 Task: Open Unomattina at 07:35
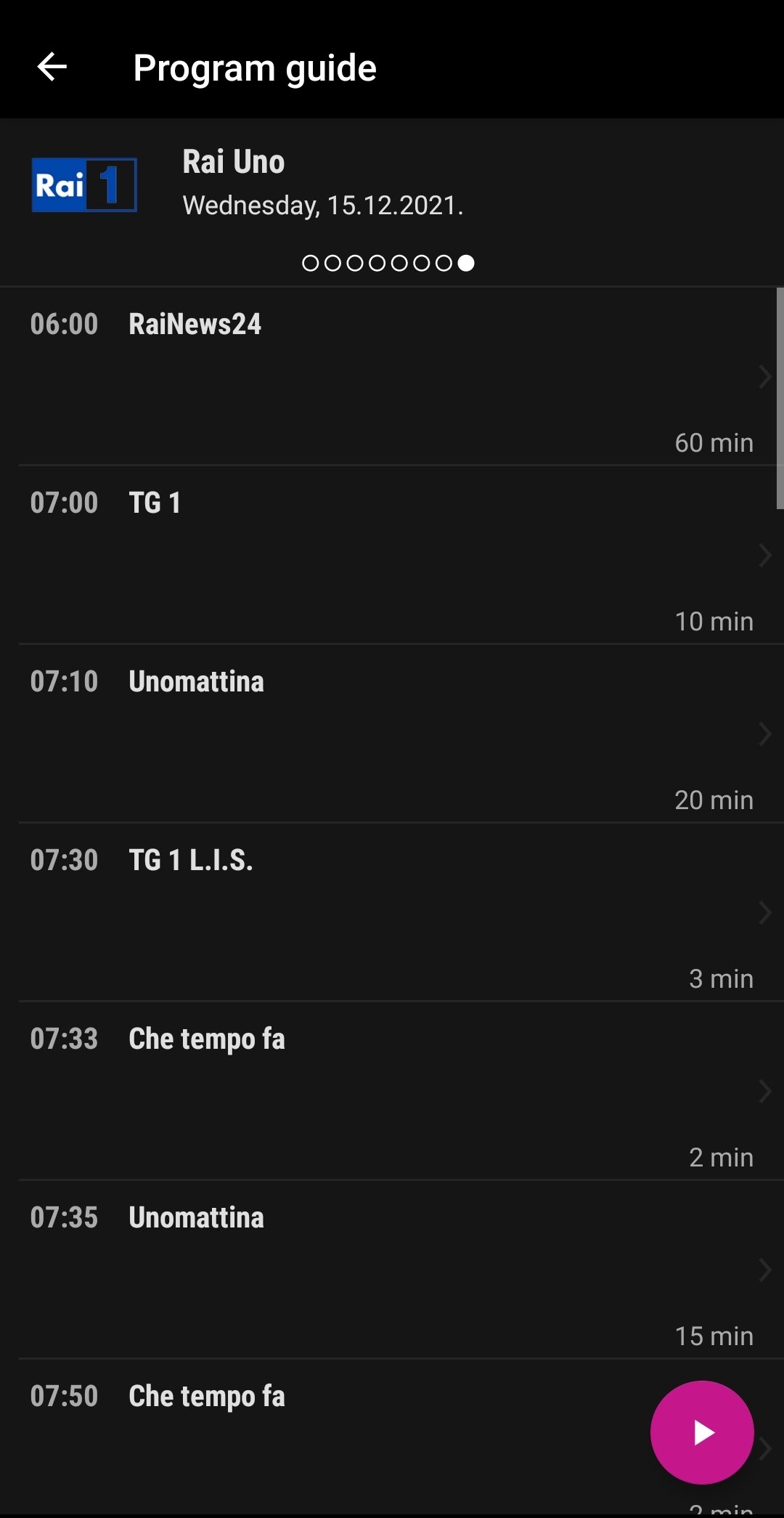tap(392, 1270)
